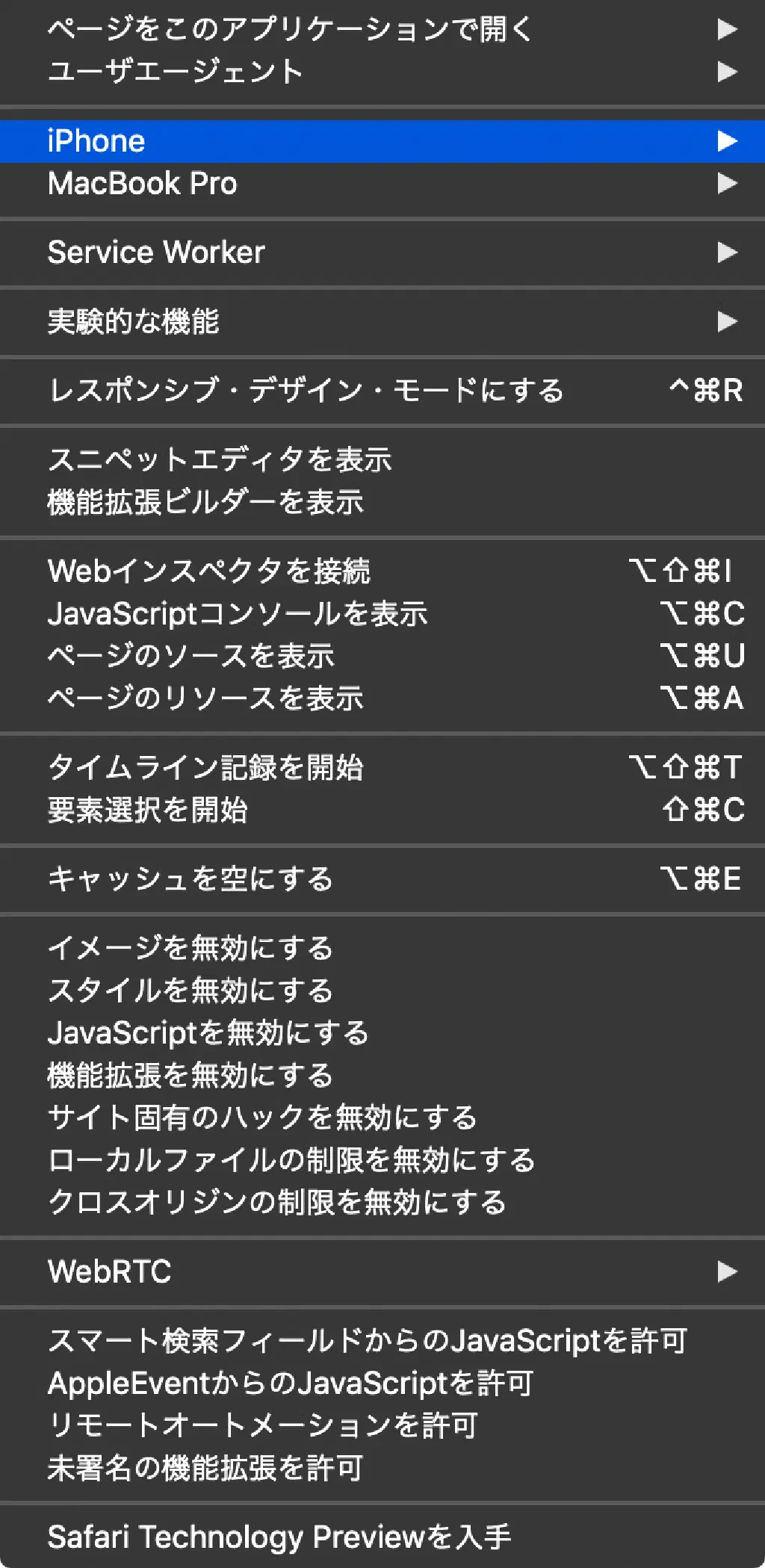Choose キャッシュを空にする

click(191, 879)
